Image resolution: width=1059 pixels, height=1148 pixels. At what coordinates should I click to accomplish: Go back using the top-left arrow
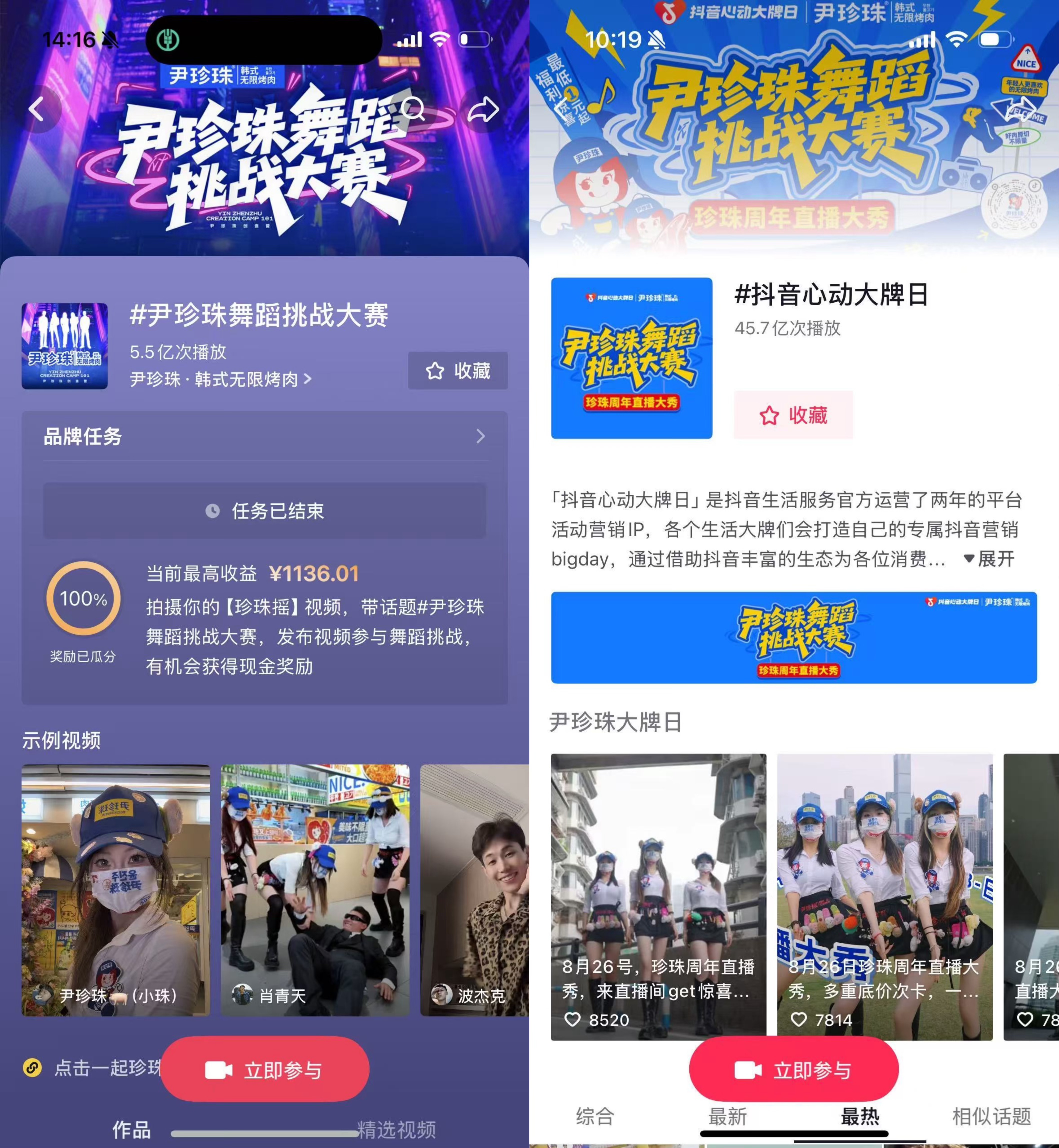point(37,109)
